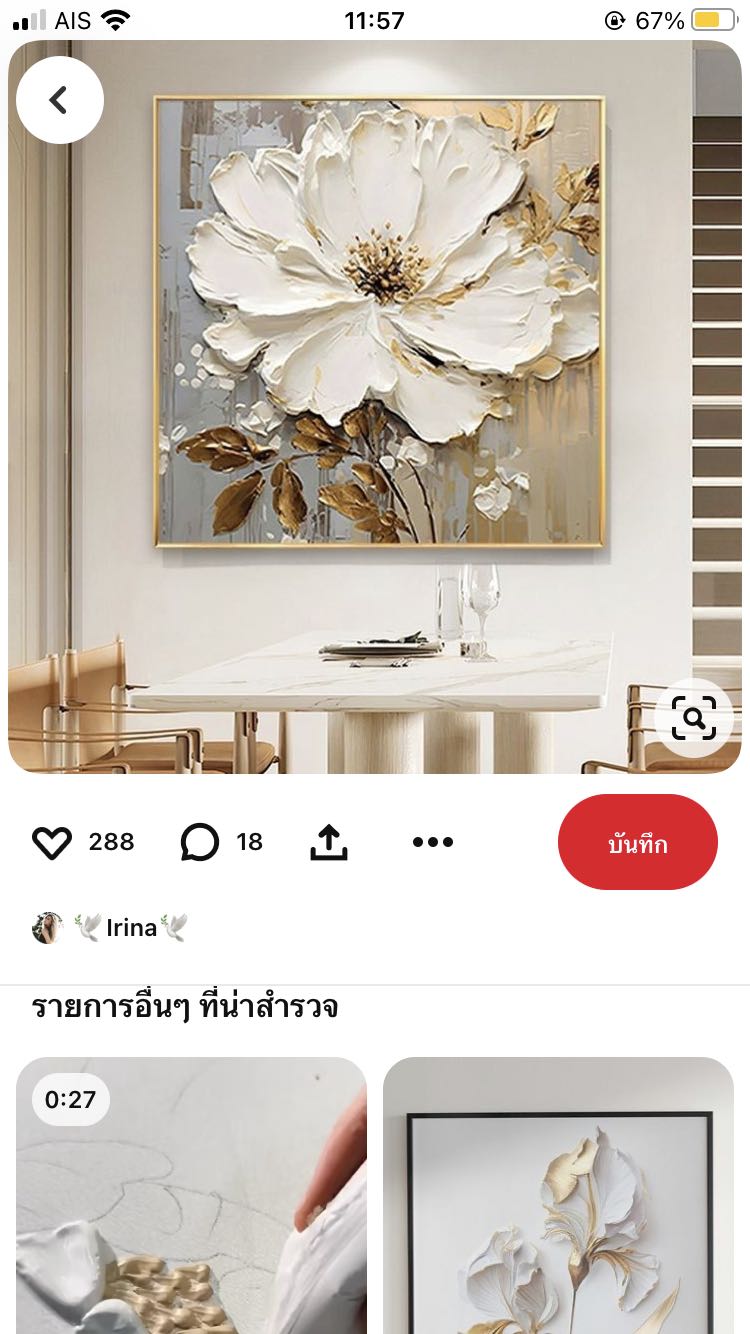Share this pin
This screenshot has width=750, height=1334.
point(328,843)
